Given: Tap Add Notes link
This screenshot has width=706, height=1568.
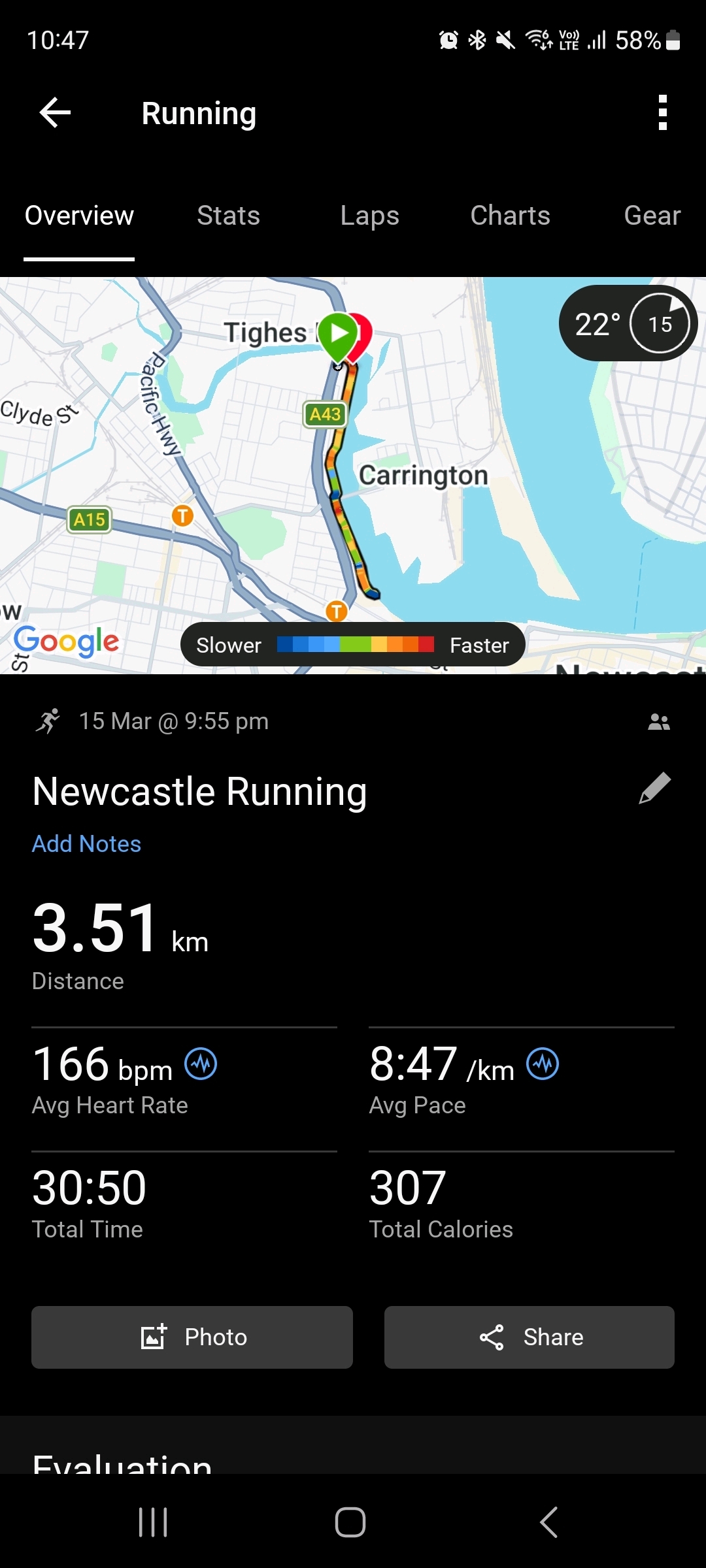Looking at the screenshot, I should point(87,844).
